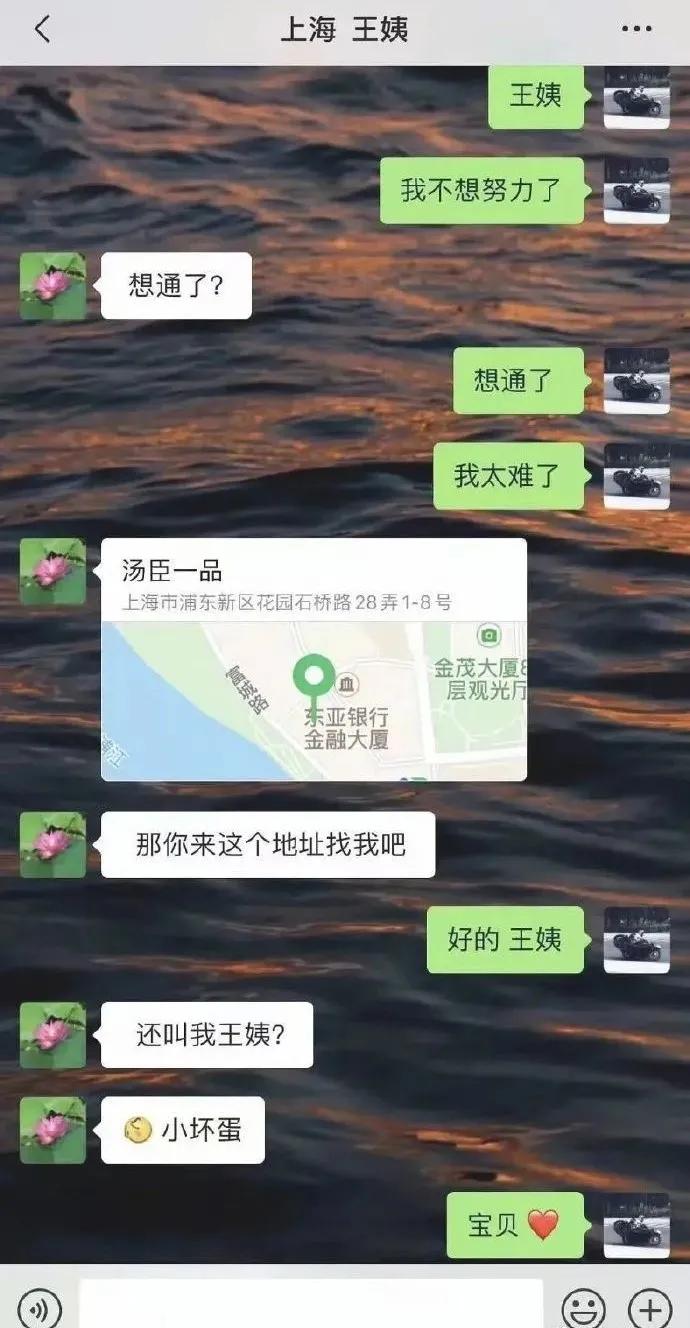This screenshot has height=1328, width=690.
Task: Open the chat overflow menu
Action: coord(636,30)
